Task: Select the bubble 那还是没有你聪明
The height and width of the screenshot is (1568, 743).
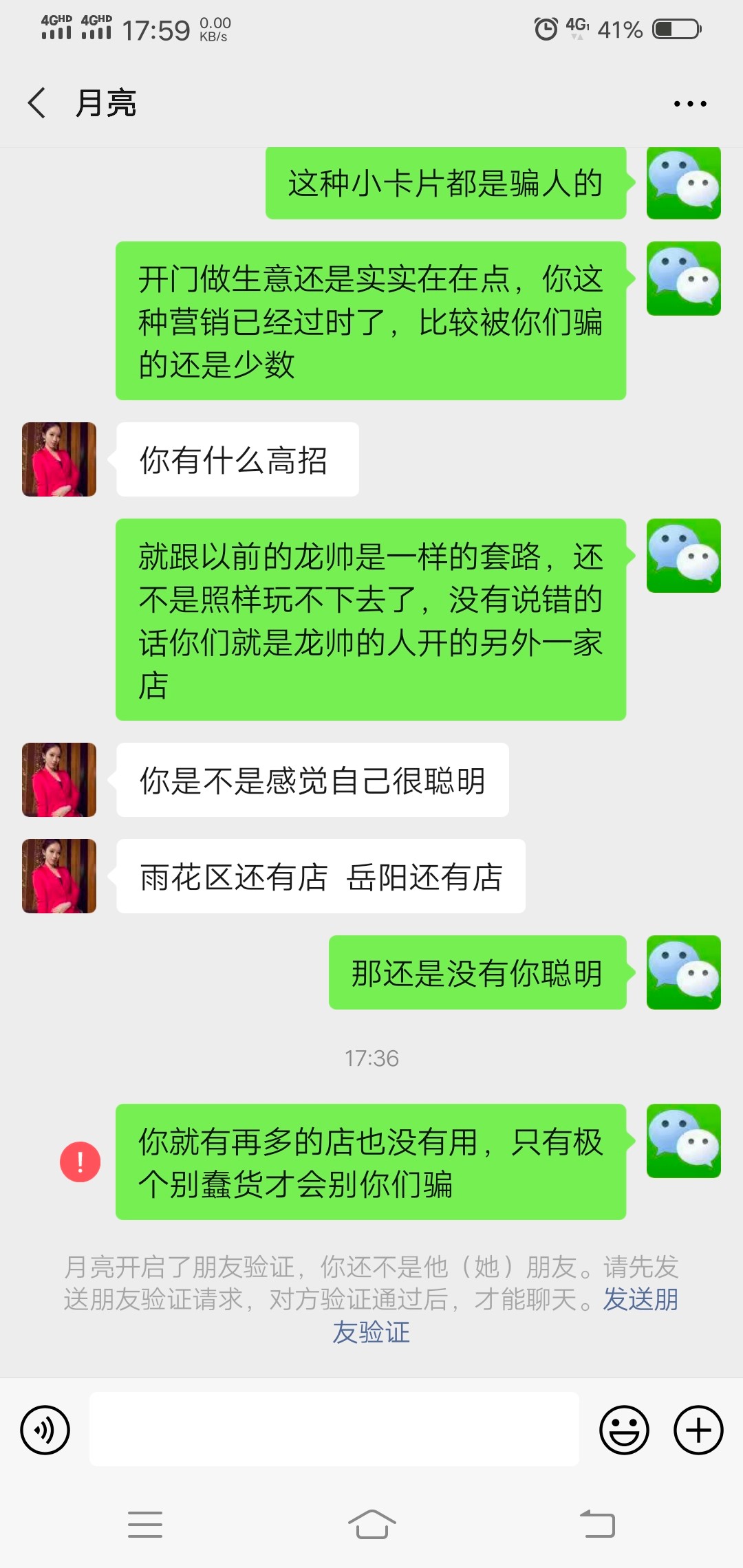Action: coord(476,972)
